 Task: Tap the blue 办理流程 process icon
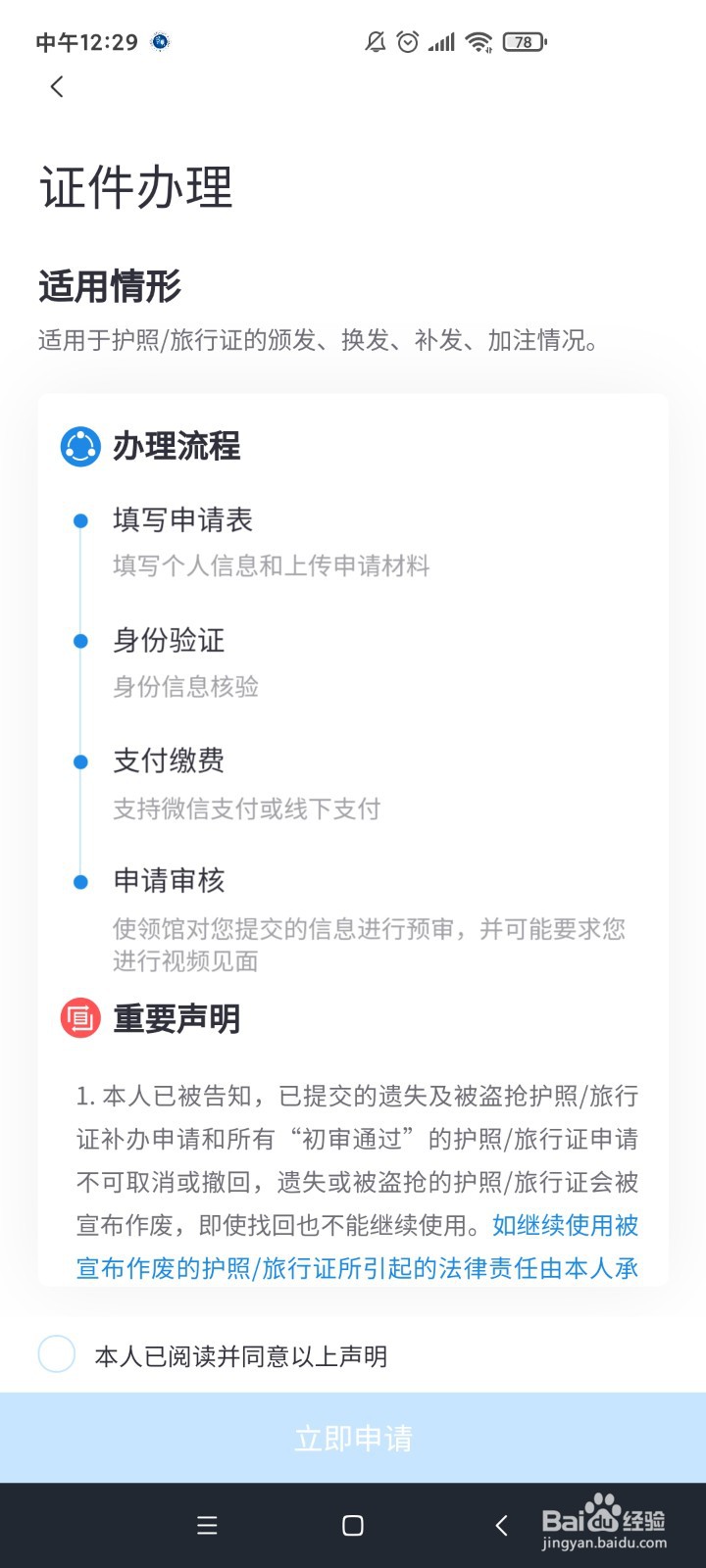pyautogui.click(x=80, y=445)
